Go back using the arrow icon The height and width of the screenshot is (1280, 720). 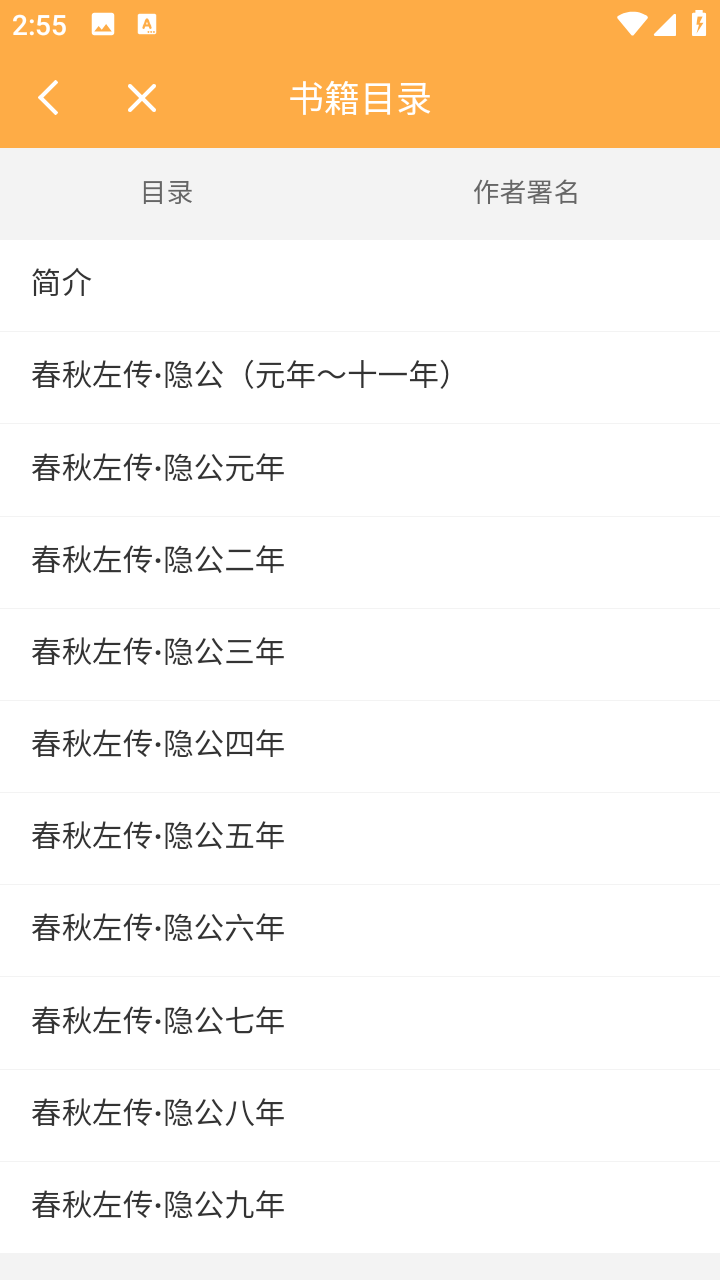coord(47,98)
